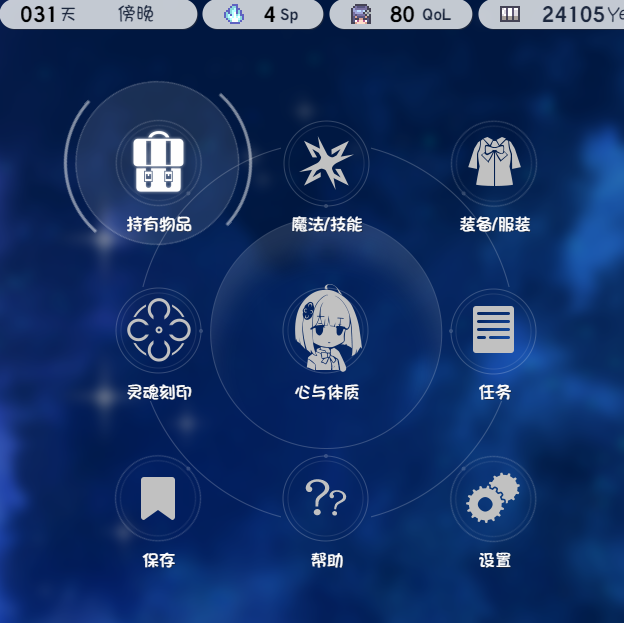Tap 保存 to save the game
This screenshot has height=623, width=624.
click(x=158, y=498)
